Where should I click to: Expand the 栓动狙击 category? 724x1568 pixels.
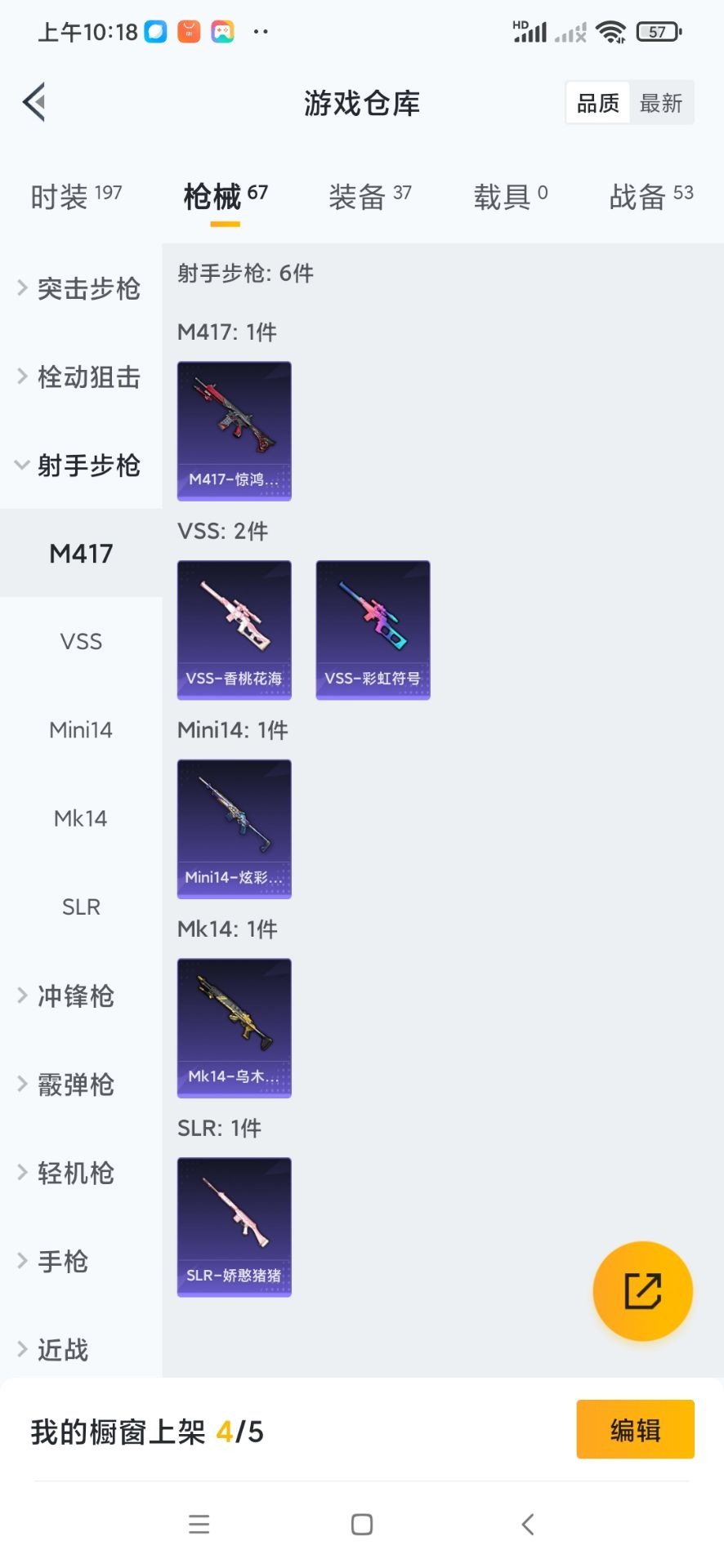pos(80,376)
